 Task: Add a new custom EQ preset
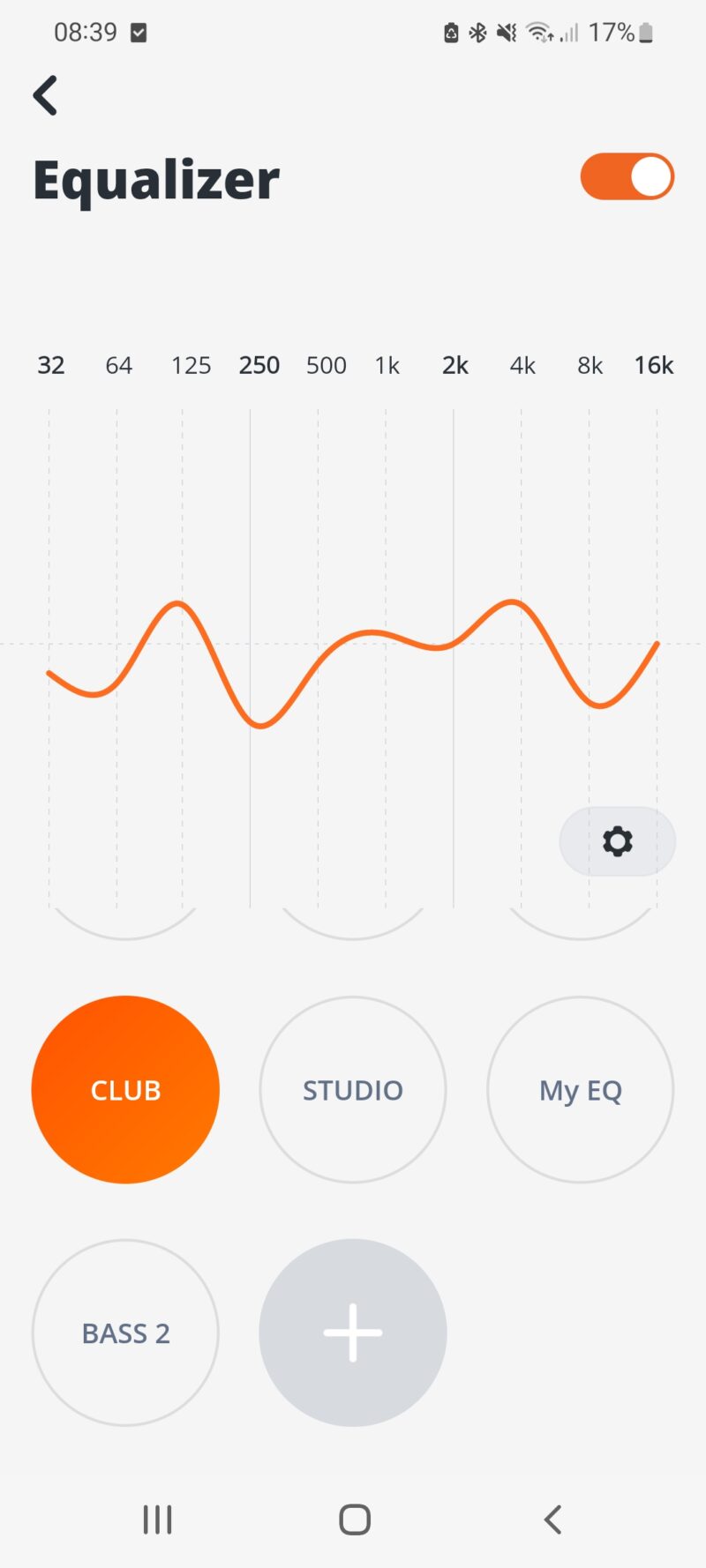click(353, 1333)
